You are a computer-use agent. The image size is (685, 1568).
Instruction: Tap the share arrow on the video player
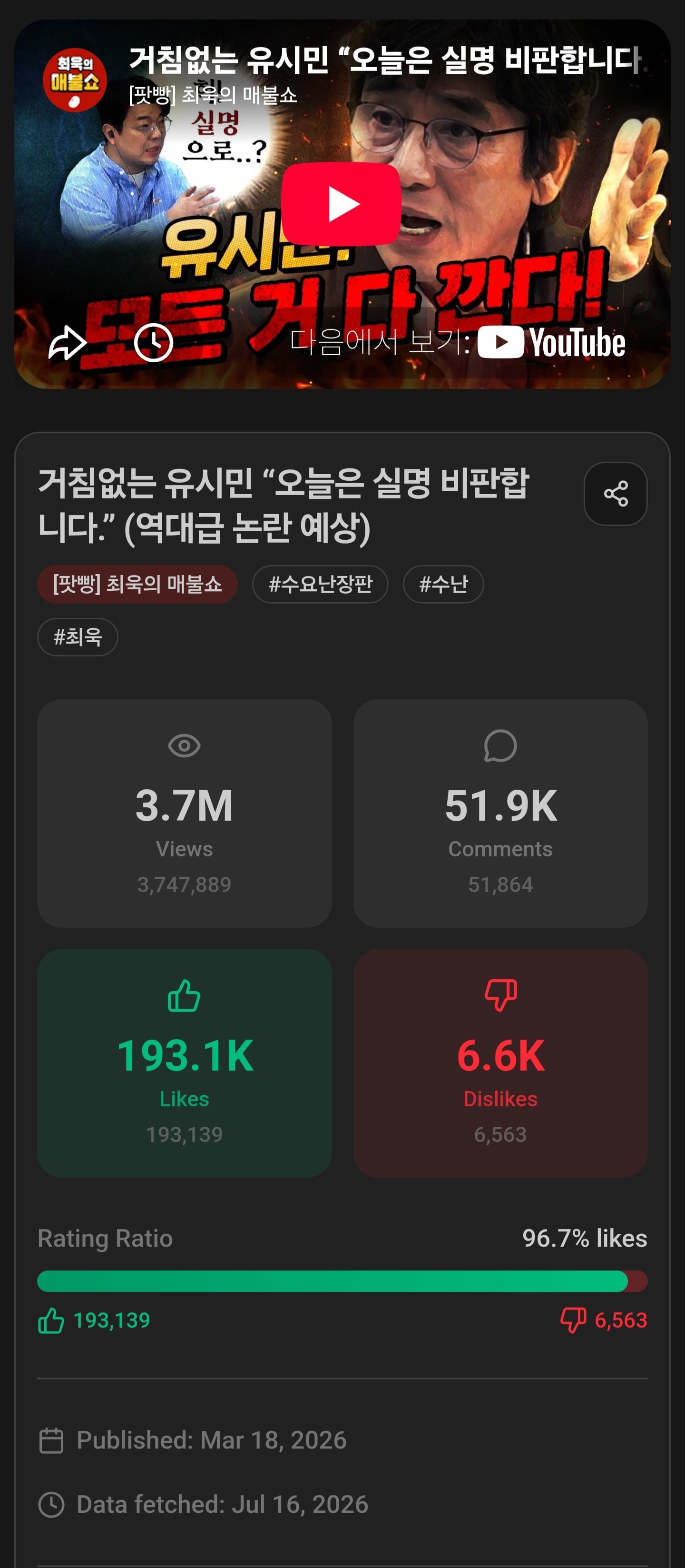[x=68, y=343]
